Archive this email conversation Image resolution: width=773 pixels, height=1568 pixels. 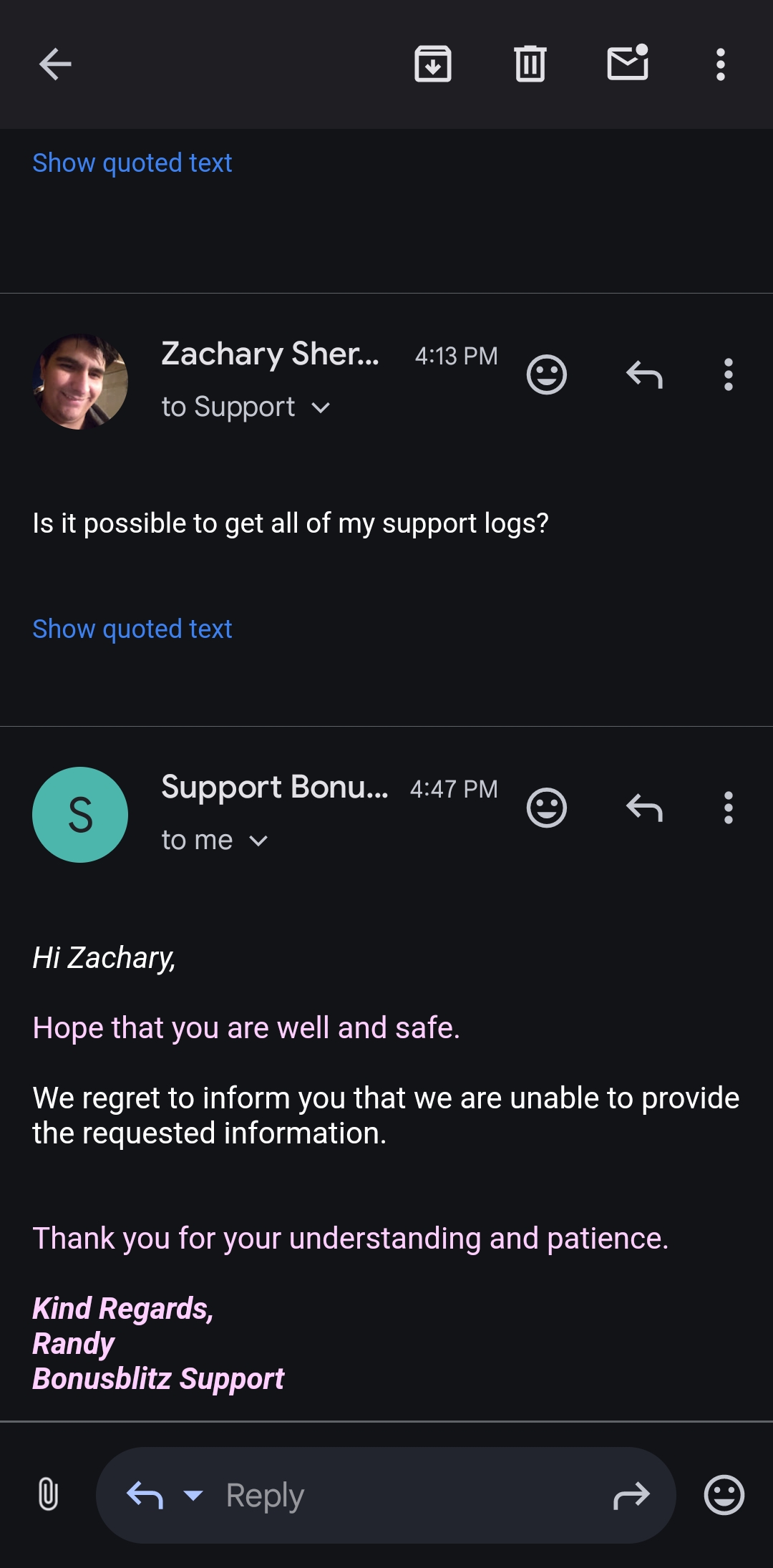433,64
